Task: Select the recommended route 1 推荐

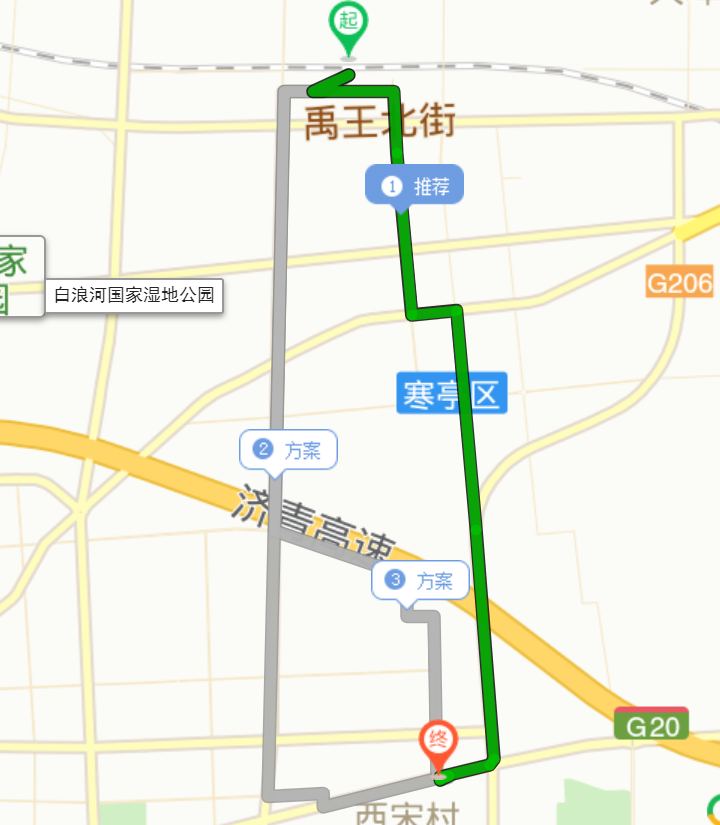Action: 414,186
